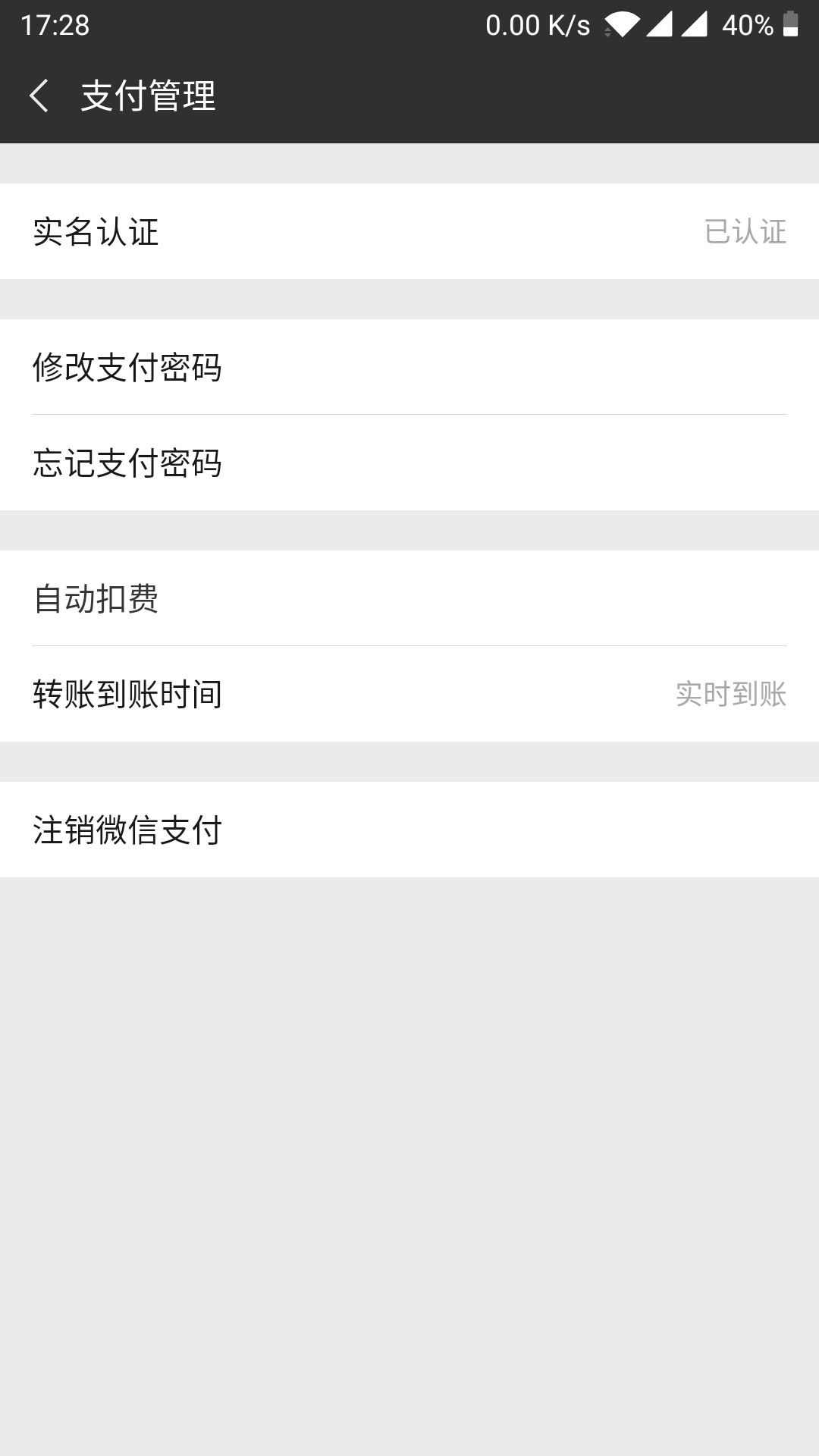Select 修改支付密码 to change payment password
The image size is (819, 1456).
(x=409, y=368)
